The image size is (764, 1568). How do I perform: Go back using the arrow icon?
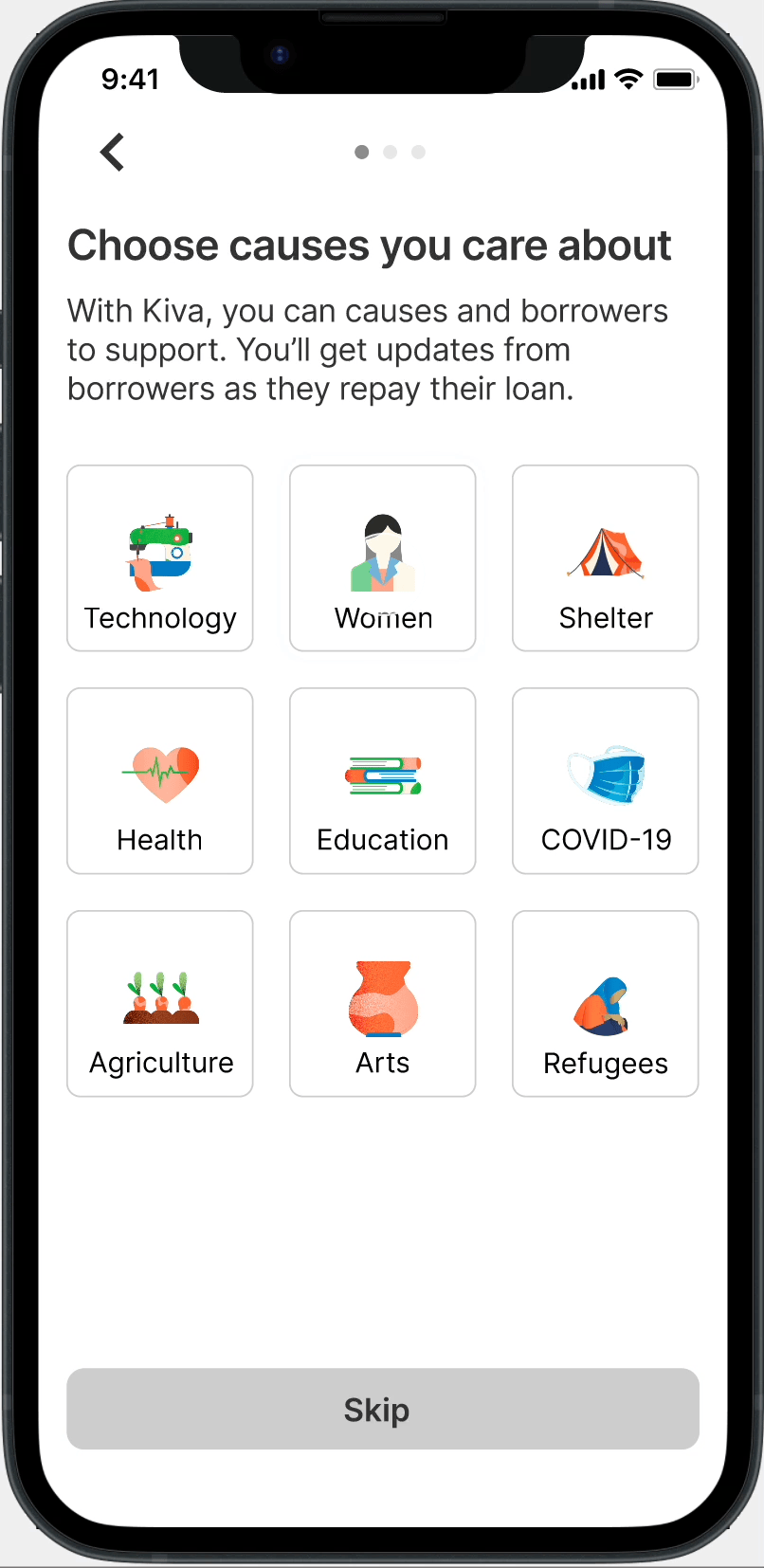(113, 152)
